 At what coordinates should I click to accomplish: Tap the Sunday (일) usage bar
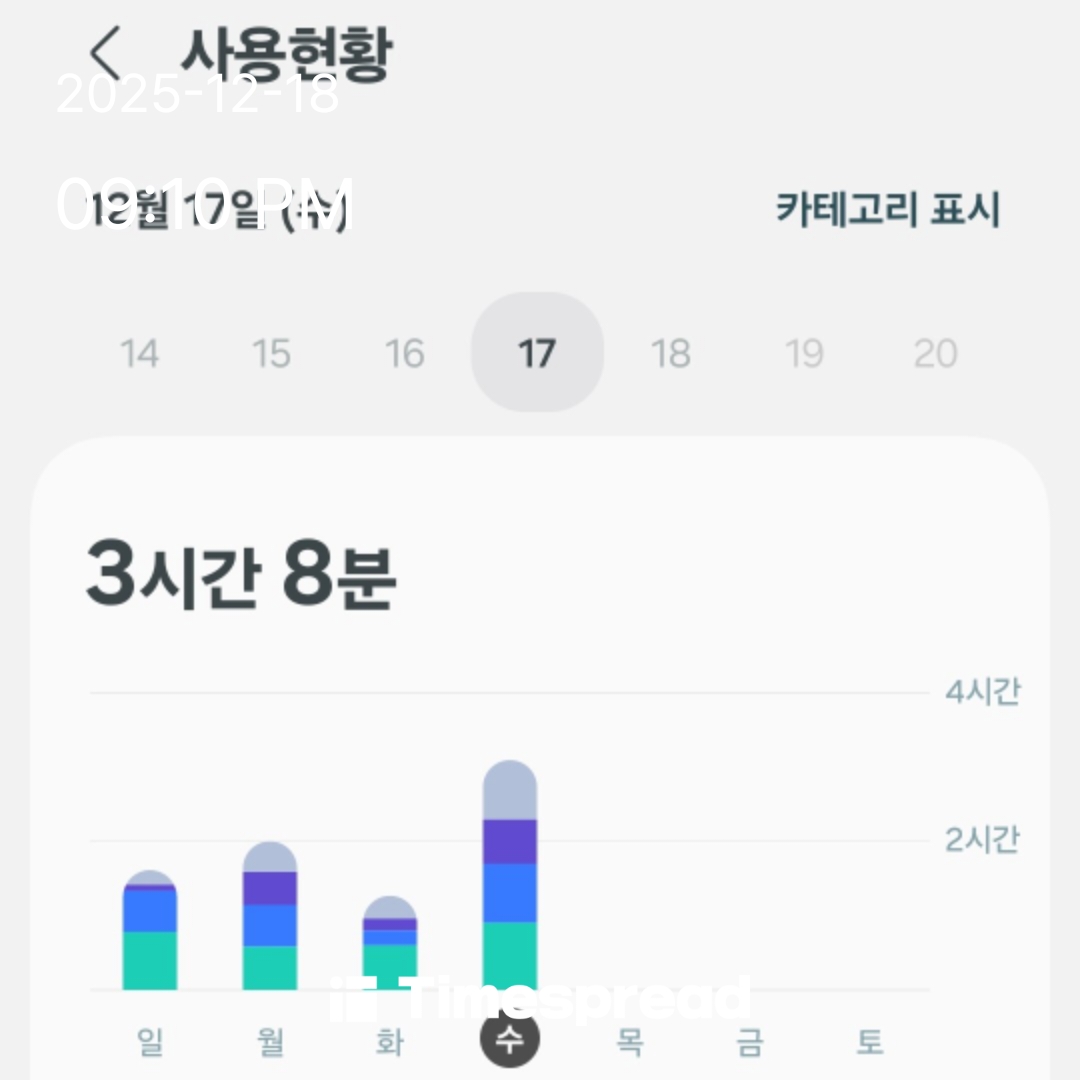[150, 932]
